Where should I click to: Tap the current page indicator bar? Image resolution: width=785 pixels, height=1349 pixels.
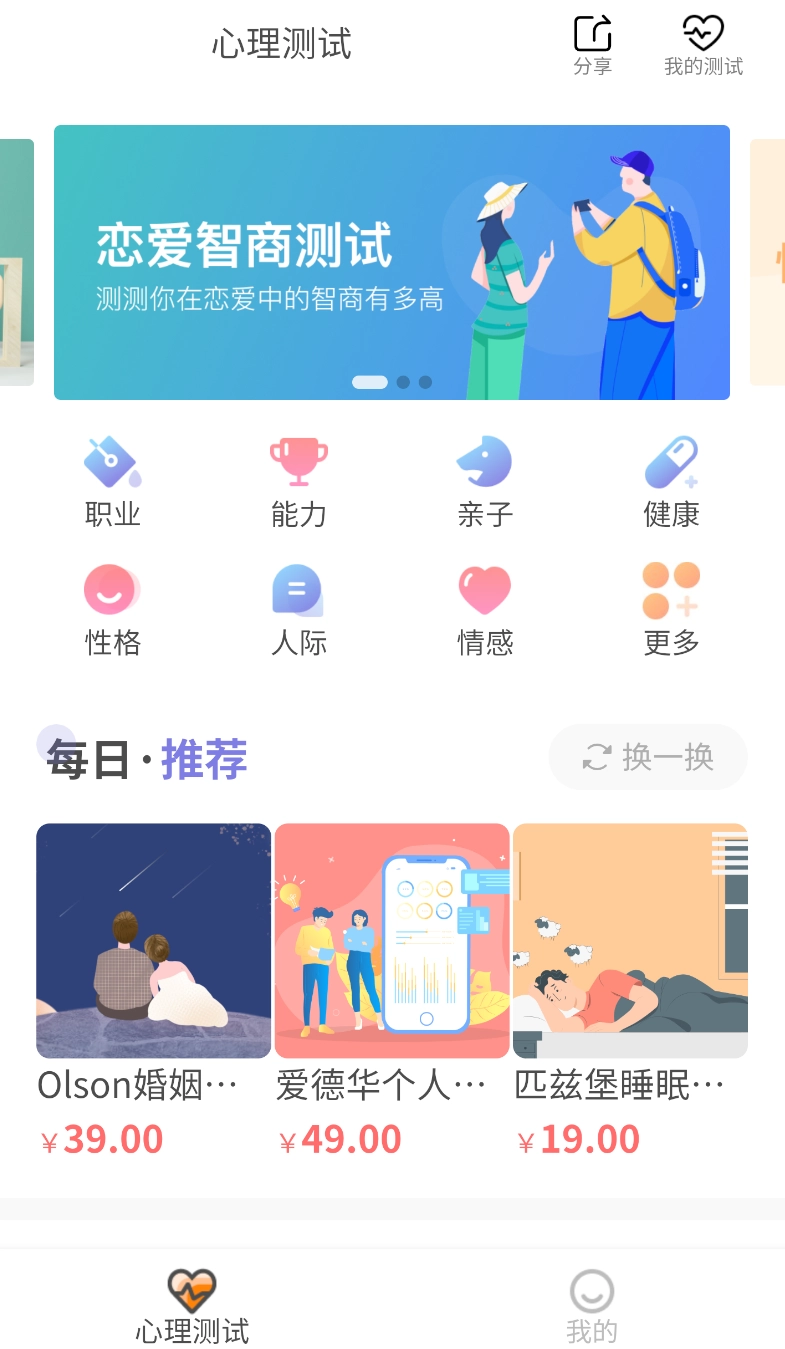click(x=370, y=381)
